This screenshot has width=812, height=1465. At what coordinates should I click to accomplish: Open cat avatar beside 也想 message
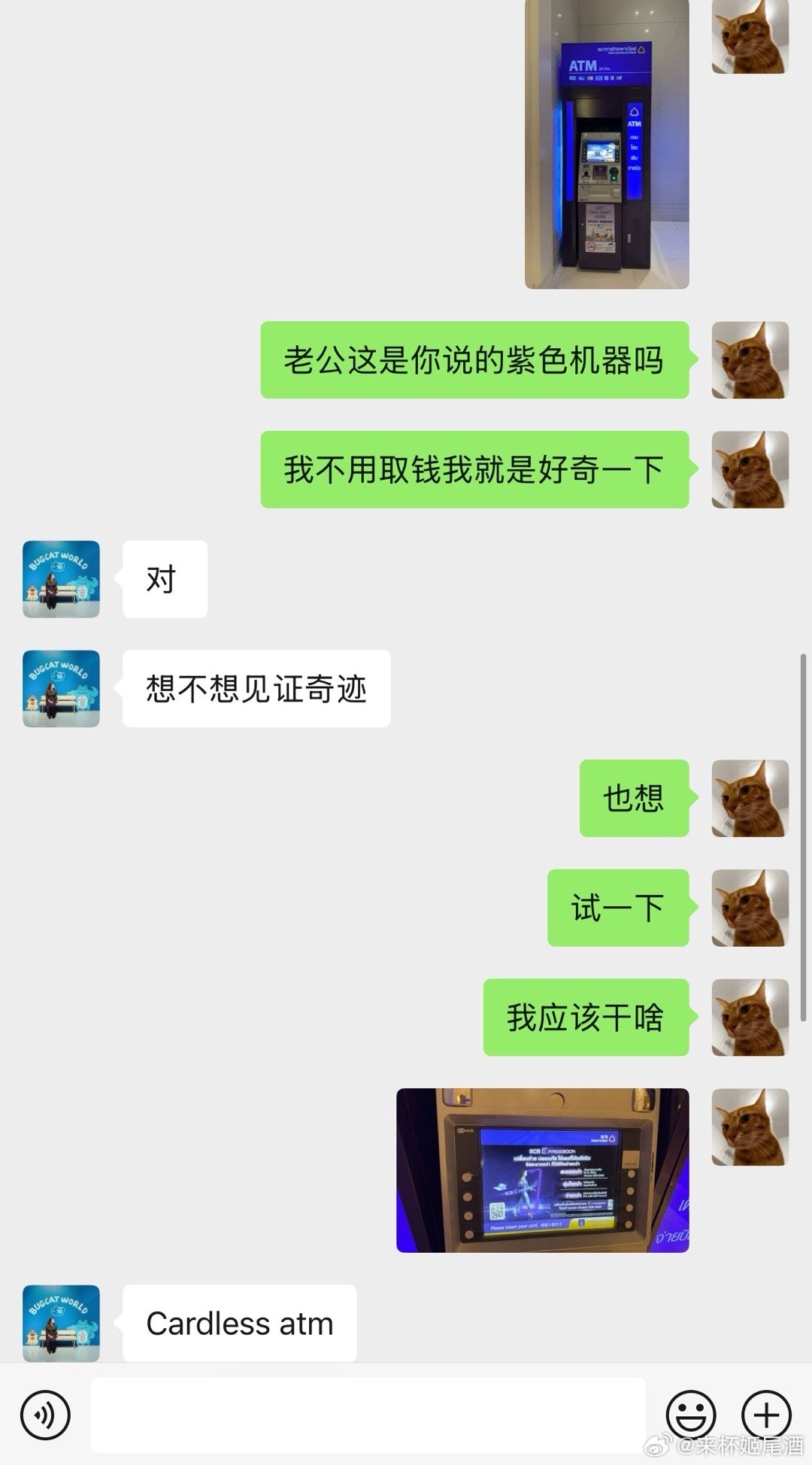point(750,798)
